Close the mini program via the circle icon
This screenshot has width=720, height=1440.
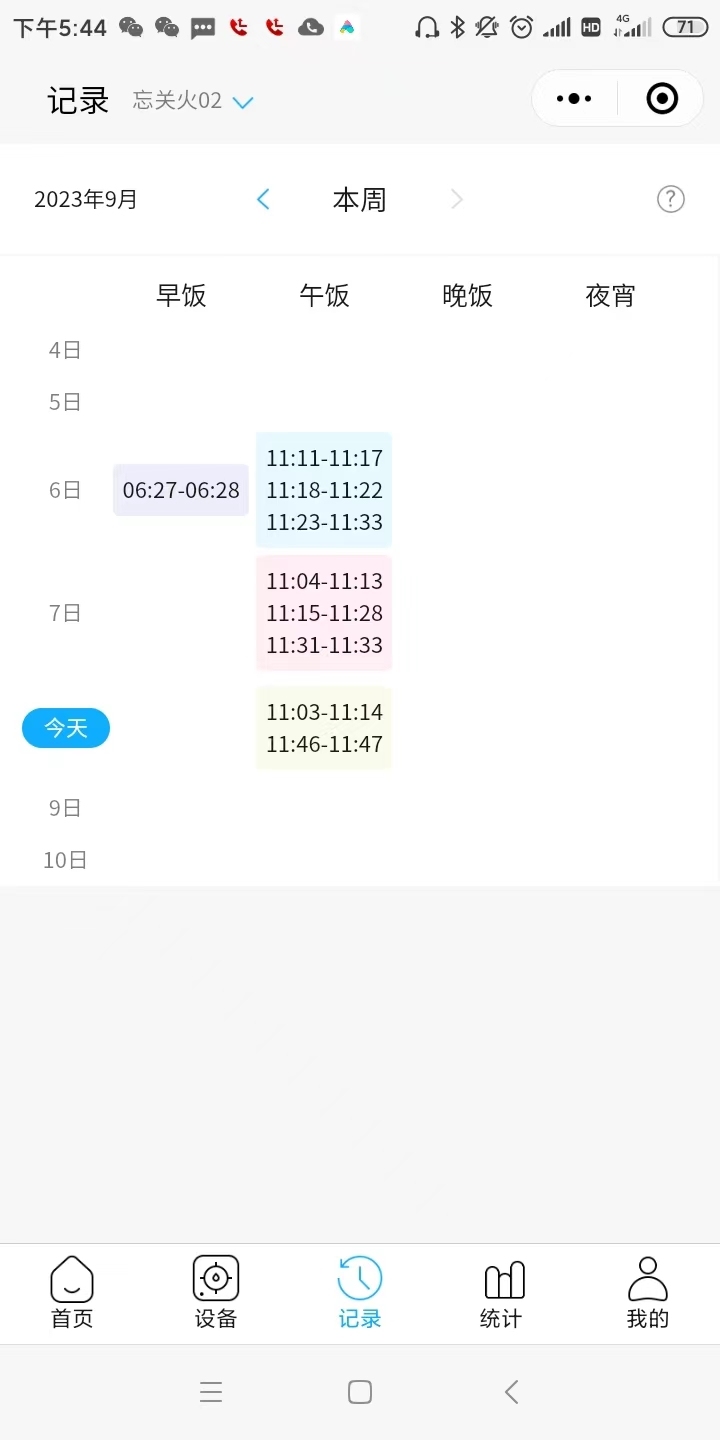[662, 98]
